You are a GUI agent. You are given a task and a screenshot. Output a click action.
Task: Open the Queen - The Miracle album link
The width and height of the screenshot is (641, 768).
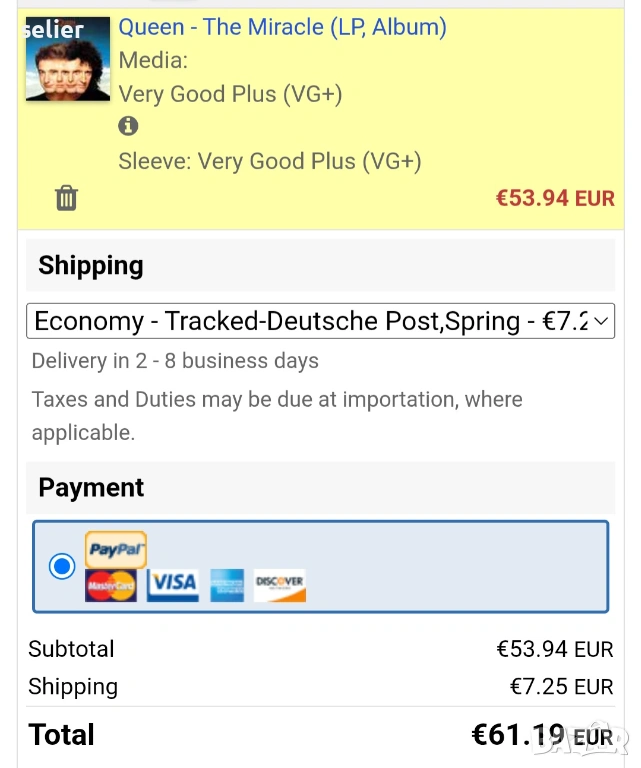tap(282, 27)
